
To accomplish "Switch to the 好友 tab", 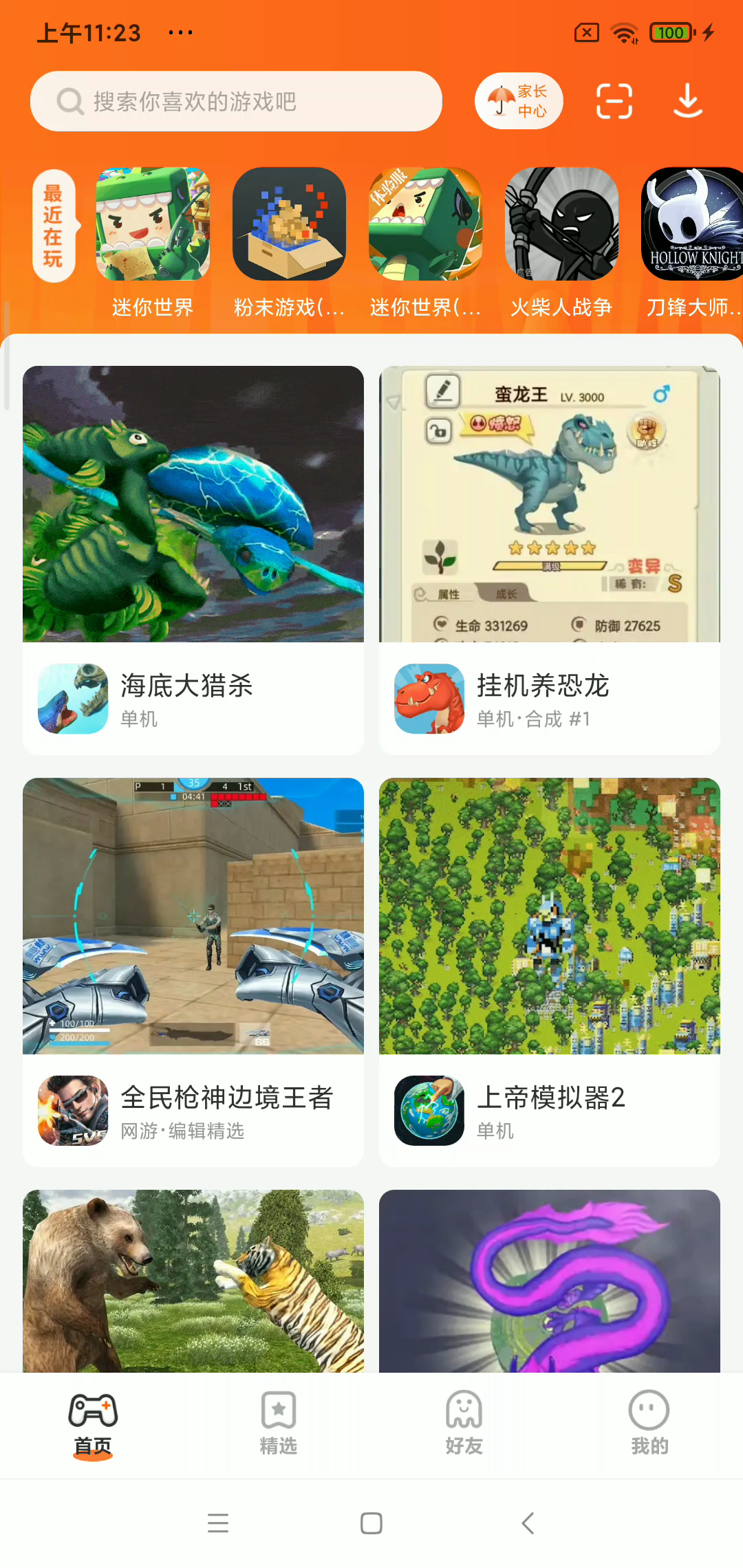I will coord(464,1422).
